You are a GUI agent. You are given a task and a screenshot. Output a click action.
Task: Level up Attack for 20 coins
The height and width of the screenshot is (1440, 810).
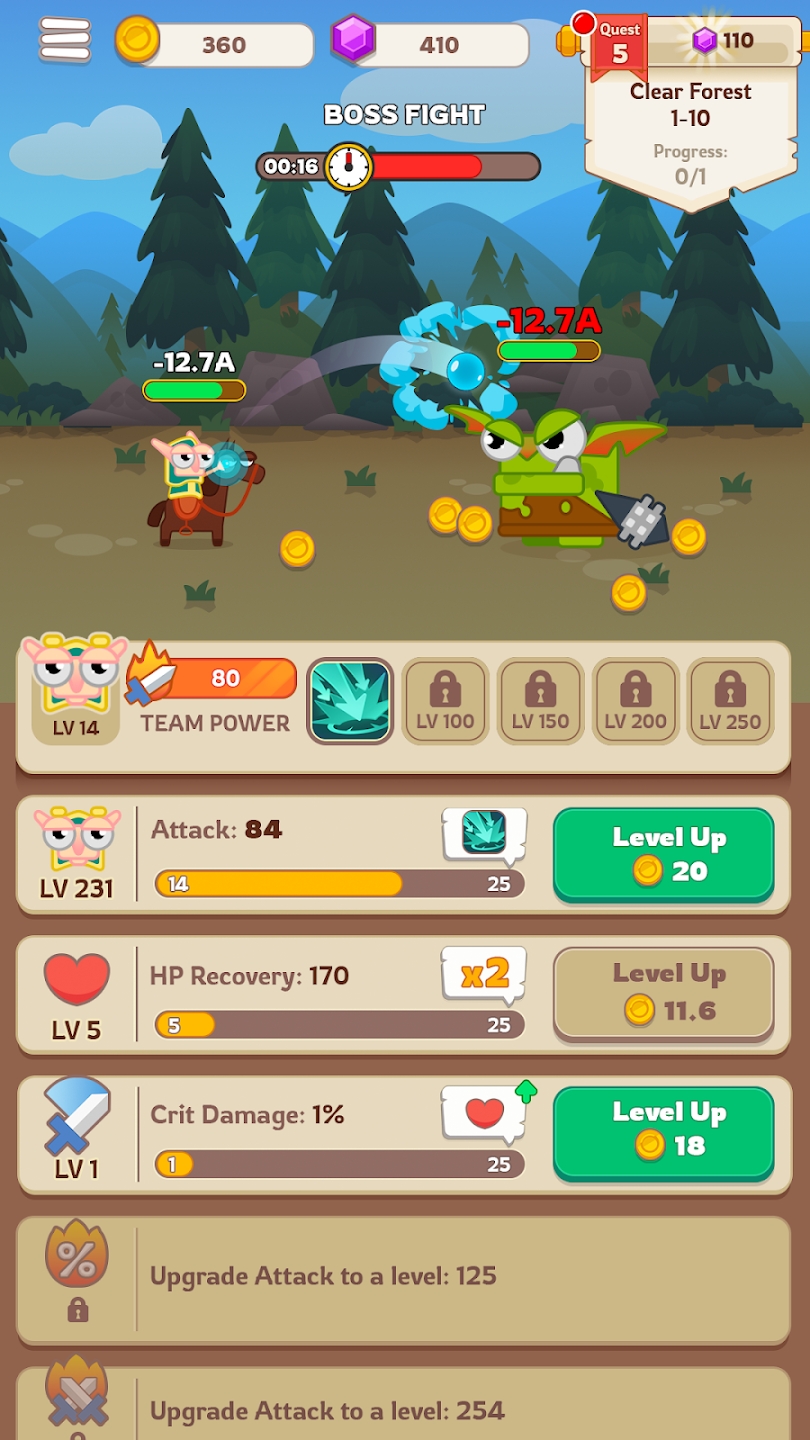(663, 854)
